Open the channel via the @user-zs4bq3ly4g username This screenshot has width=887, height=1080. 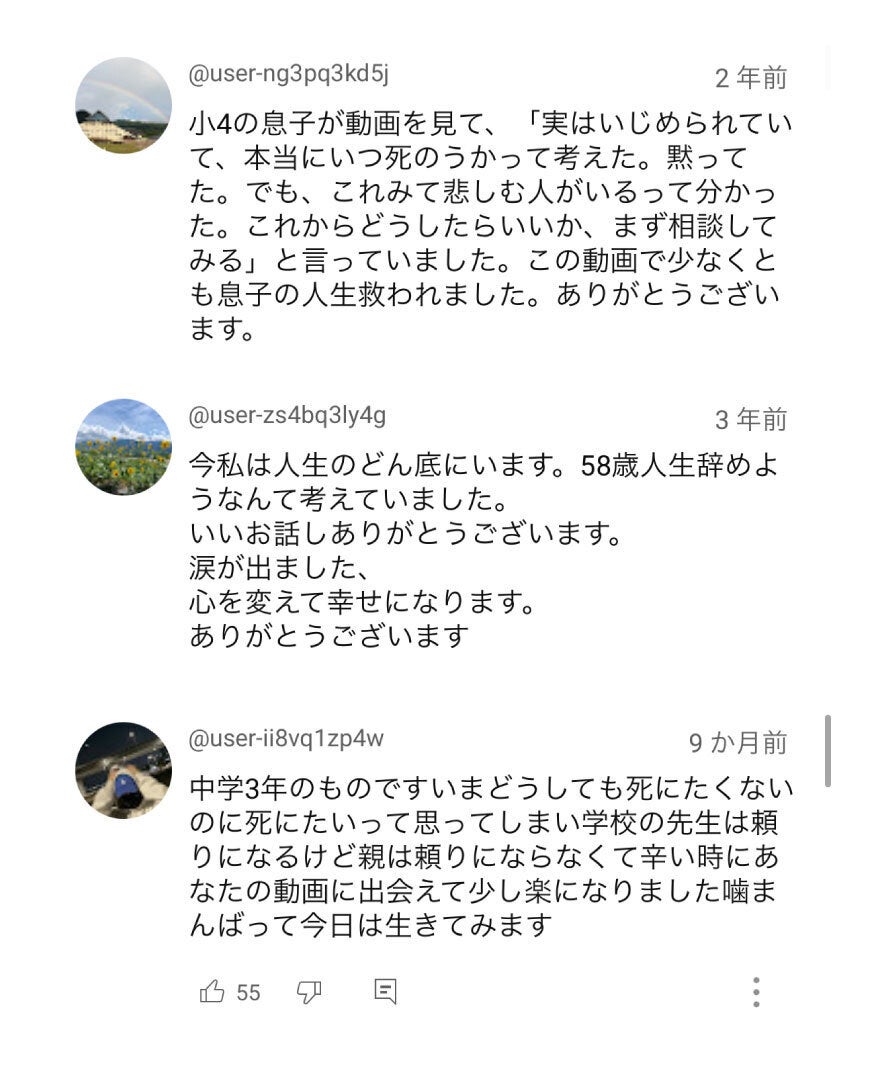pyautogui.click(x=287, y=415)
